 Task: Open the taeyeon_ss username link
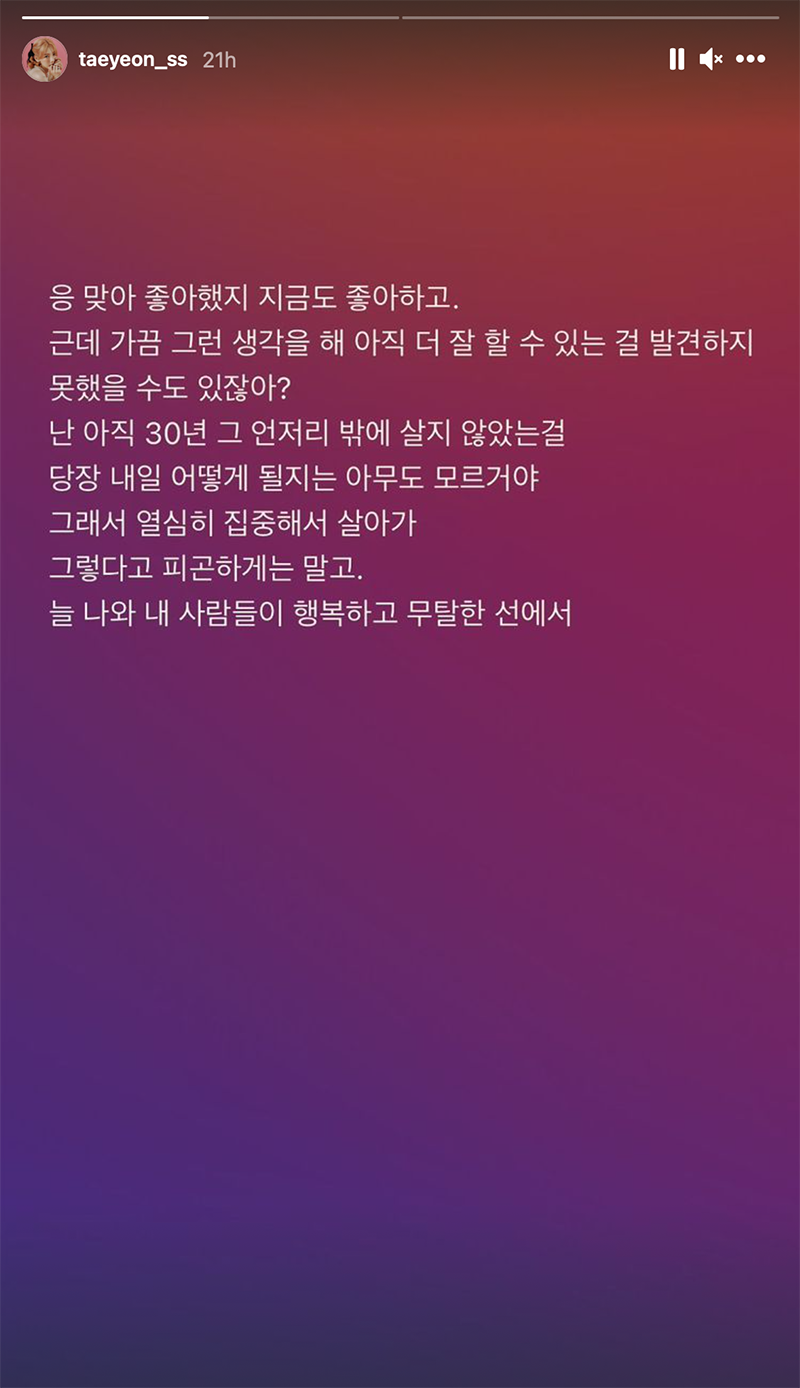click(x=133, y=60)
